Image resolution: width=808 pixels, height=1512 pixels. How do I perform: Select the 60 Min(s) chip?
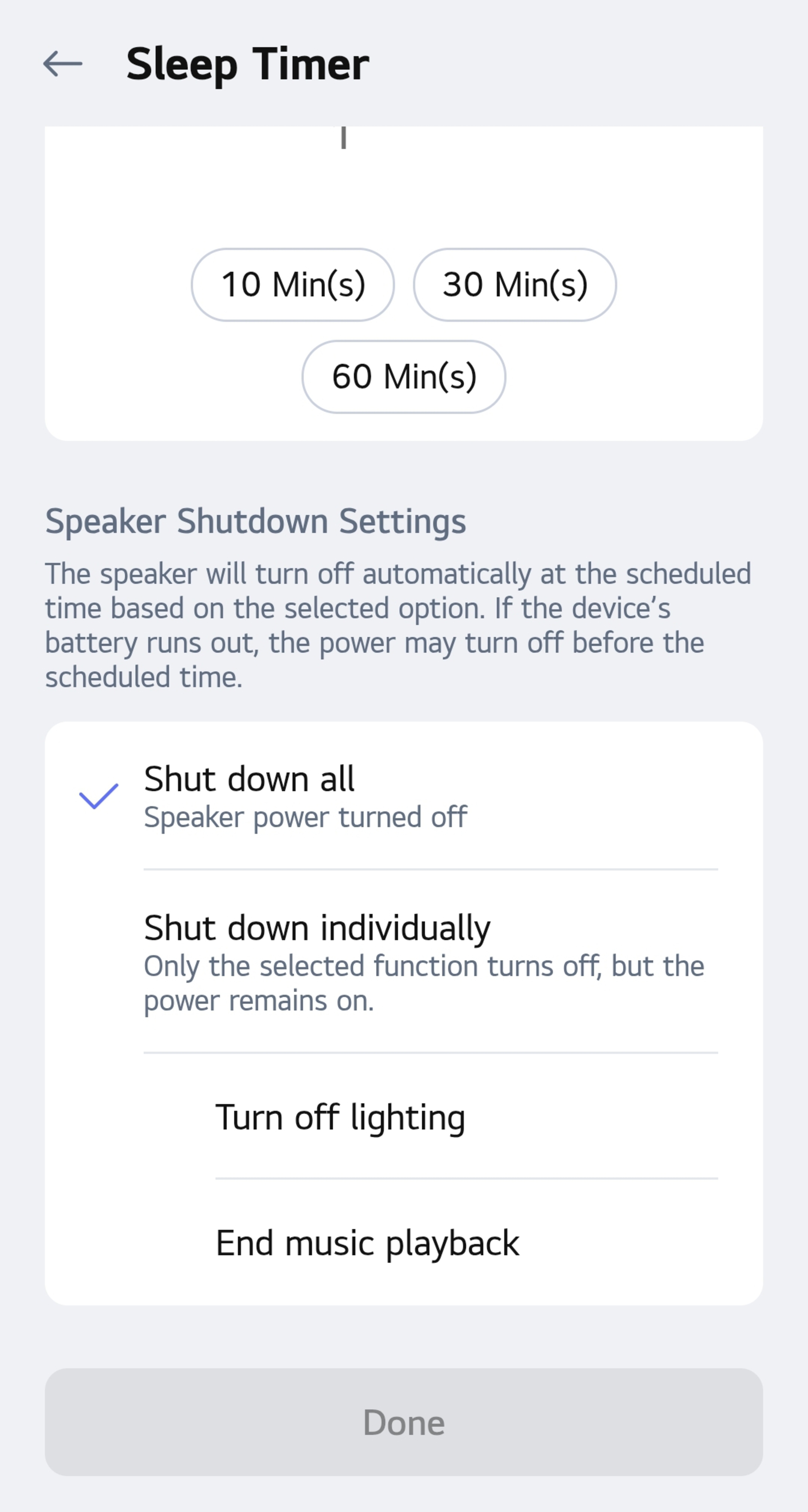click(x=404, y=377)
